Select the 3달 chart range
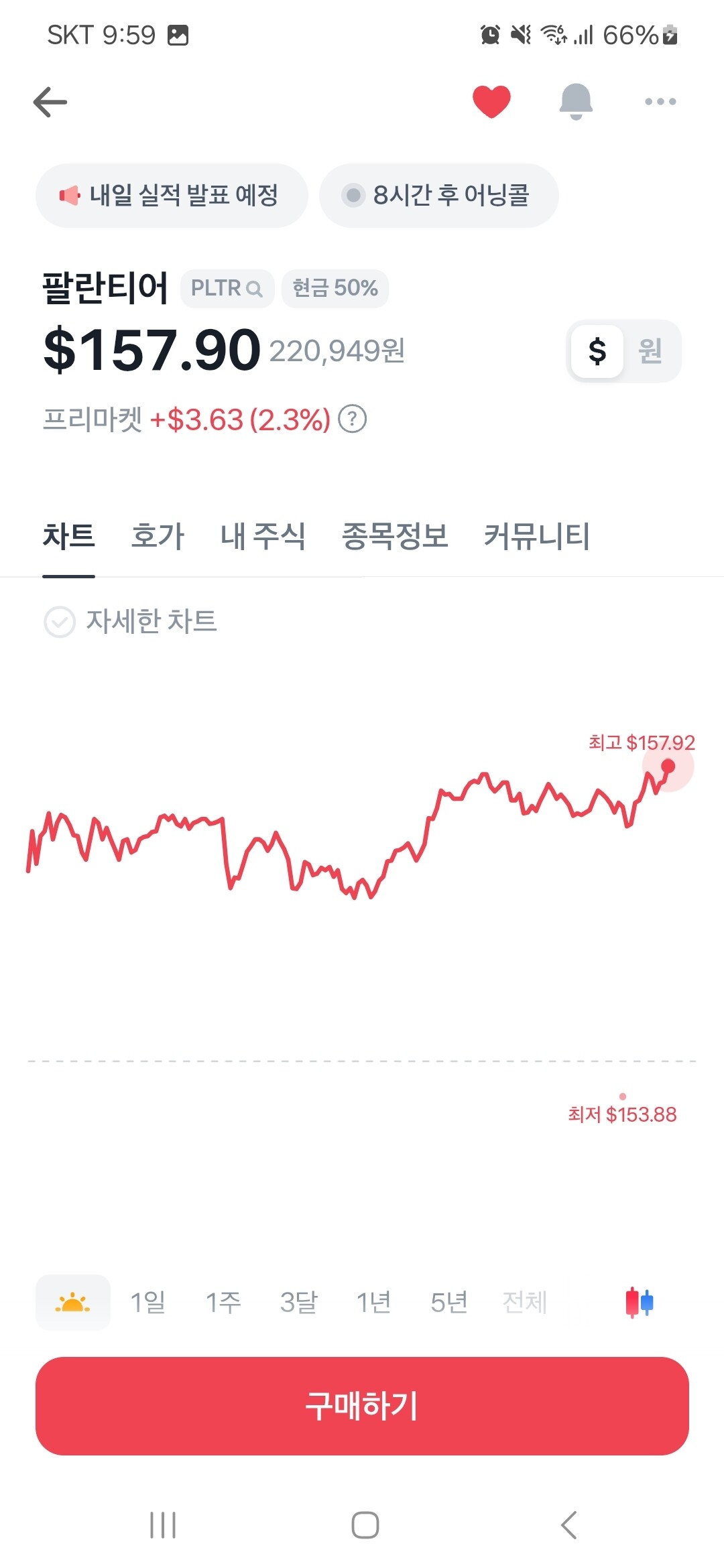724x1568 pixels. pos(299,1303)
